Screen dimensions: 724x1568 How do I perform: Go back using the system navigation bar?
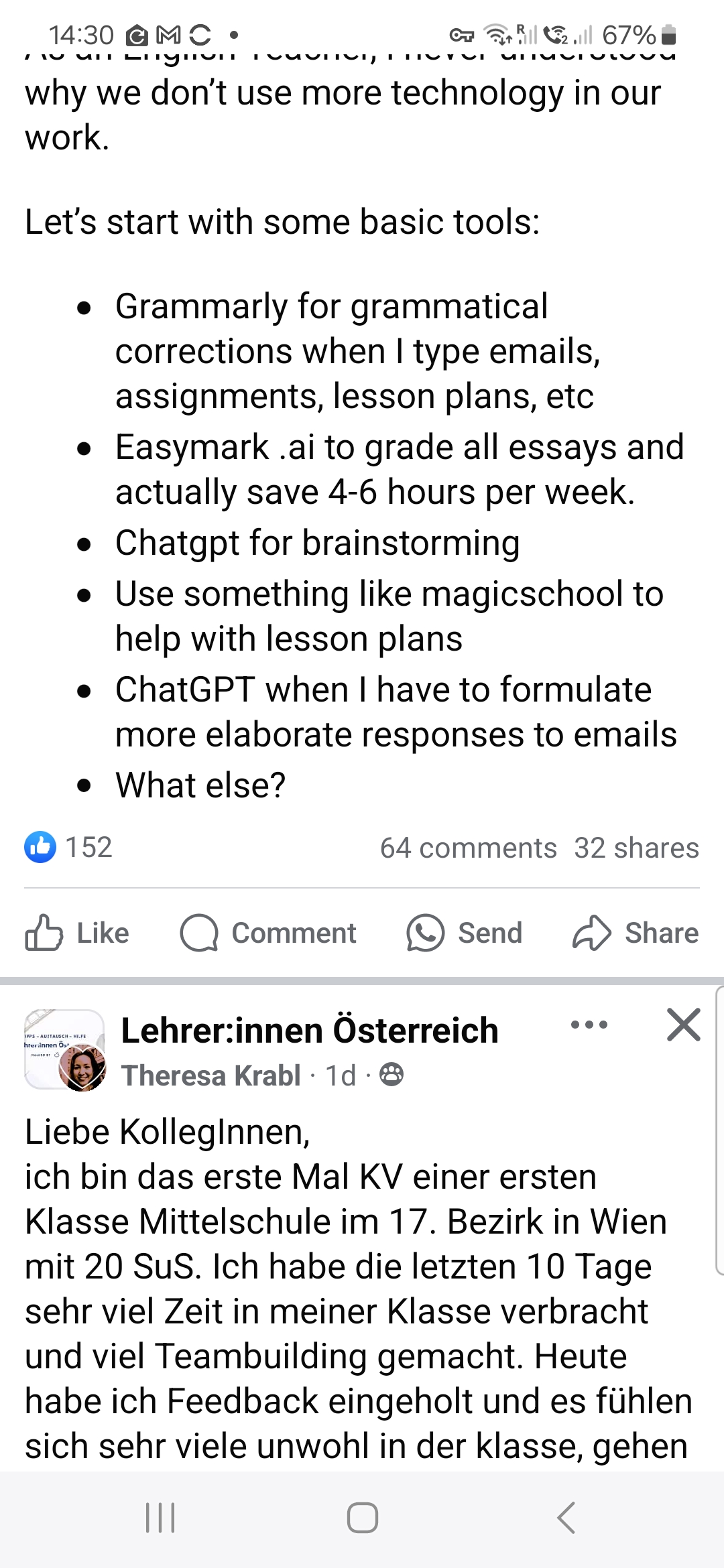[566, 1518]
